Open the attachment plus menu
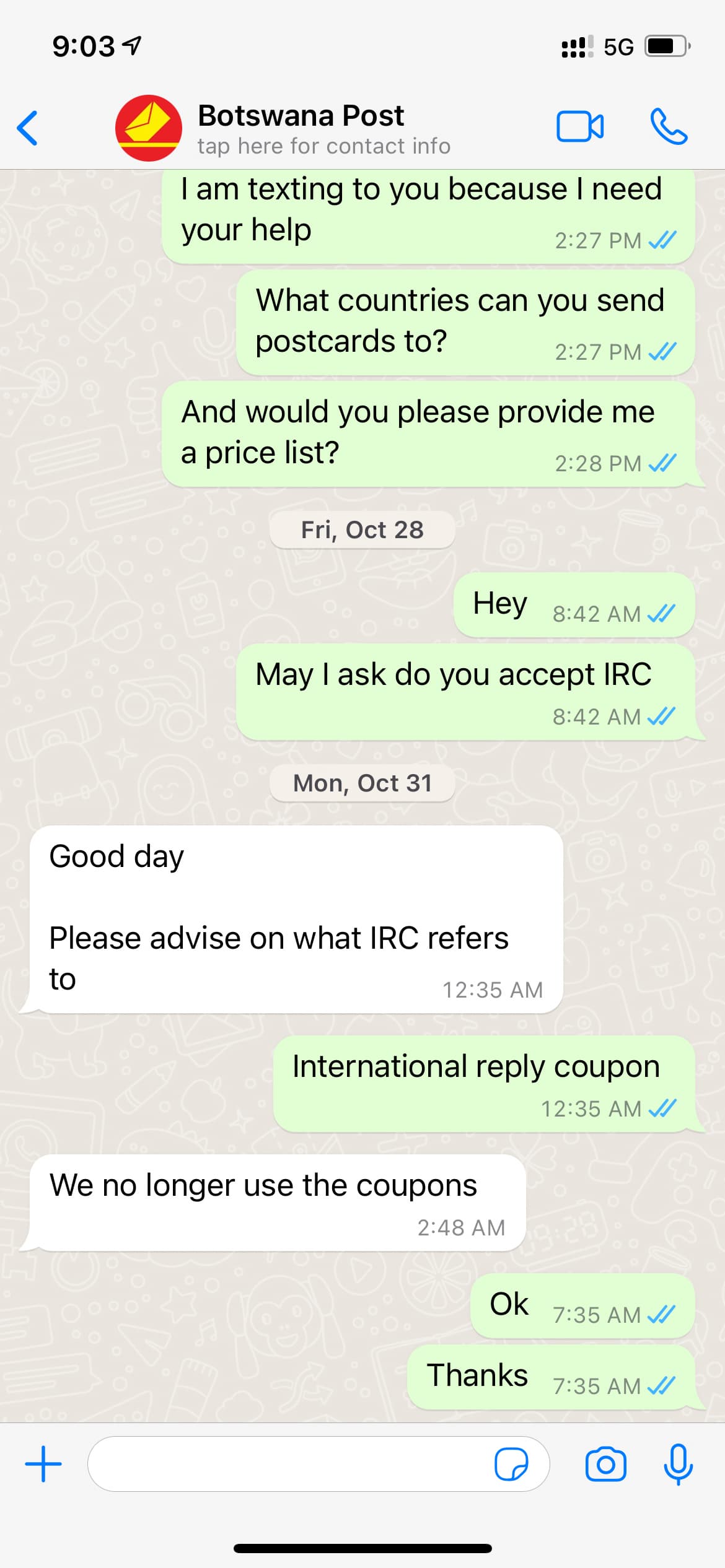The height and width of the screenshot is (1568, 725). point(43,1464)
